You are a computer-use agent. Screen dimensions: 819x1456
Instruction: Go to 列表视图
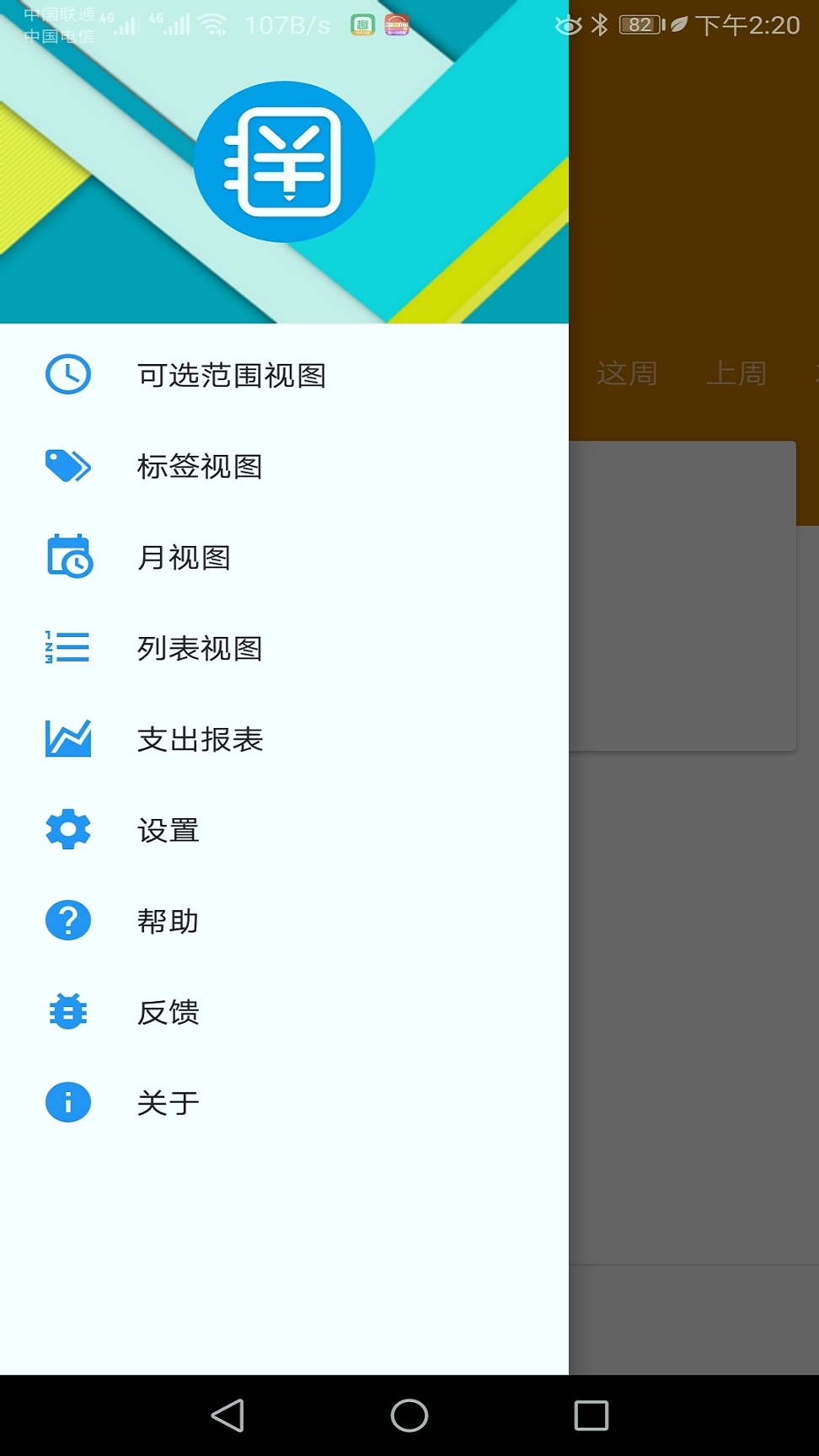coord(284,648)
